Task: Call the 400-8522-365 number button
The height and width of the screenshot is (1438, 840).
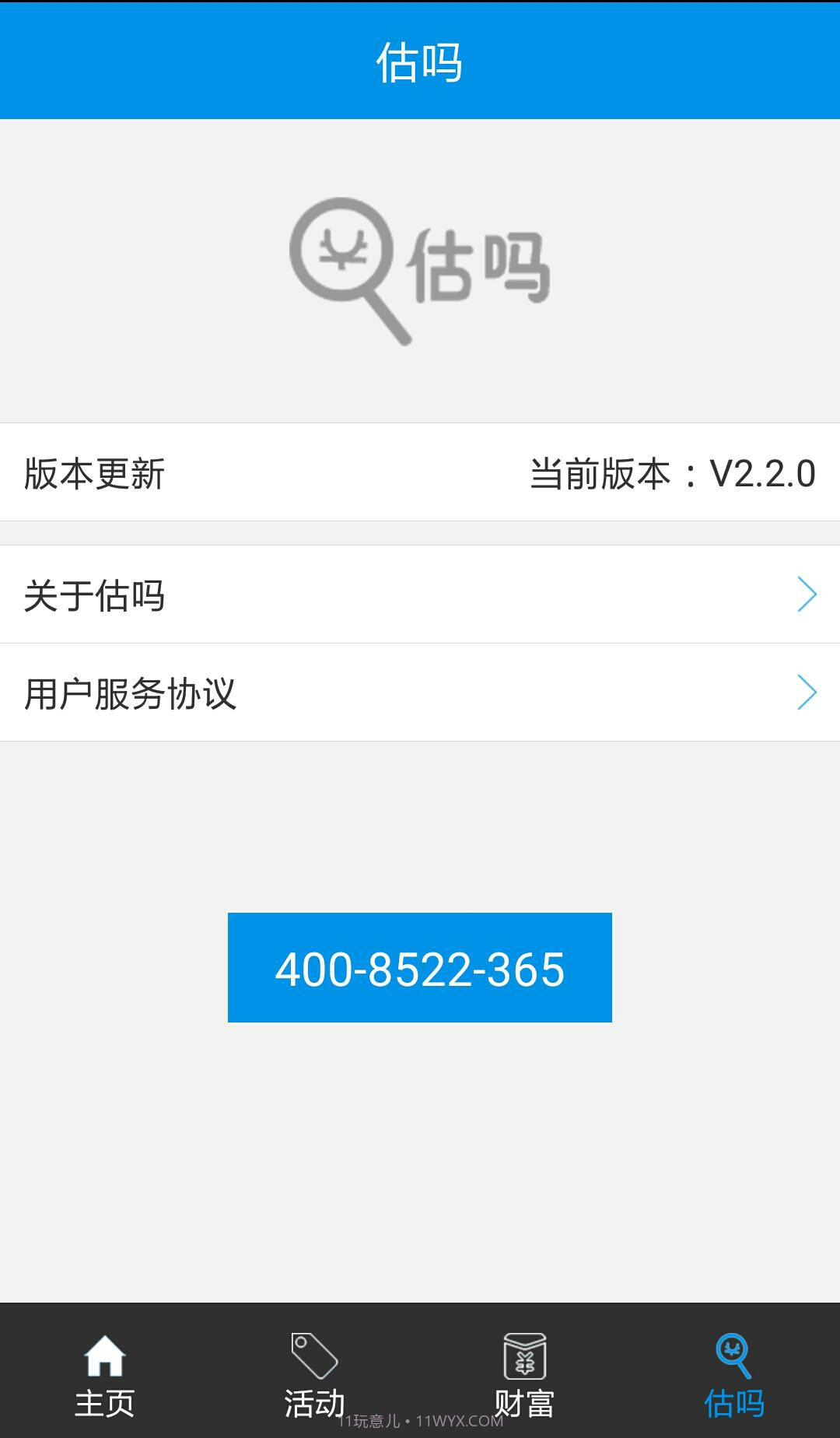Action: coord(420,967)
